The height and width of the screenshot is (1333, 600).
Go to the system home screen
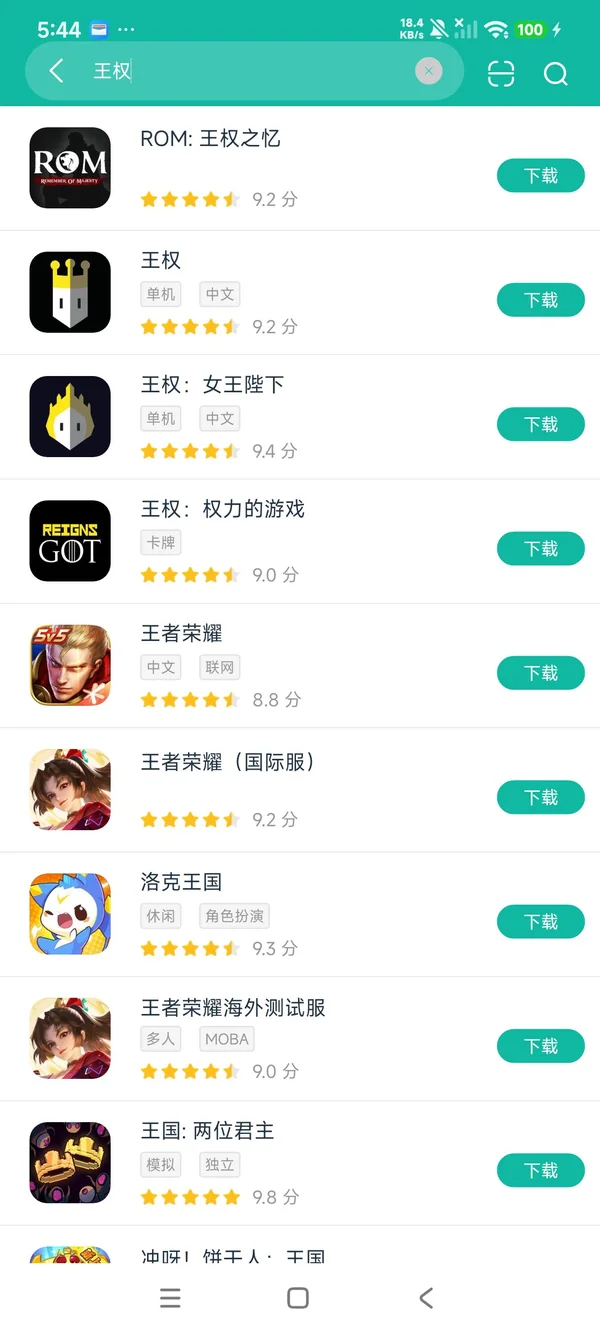tap(298, 1297)
